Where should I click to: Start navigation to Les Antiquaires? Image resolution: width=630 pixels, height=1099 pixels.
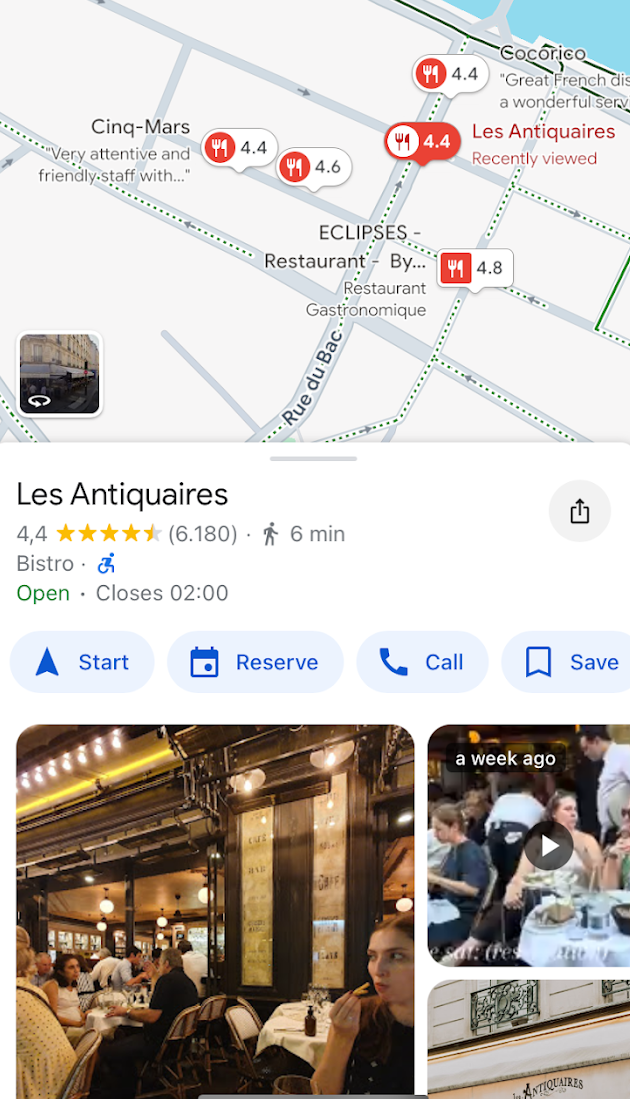[82, 662]
